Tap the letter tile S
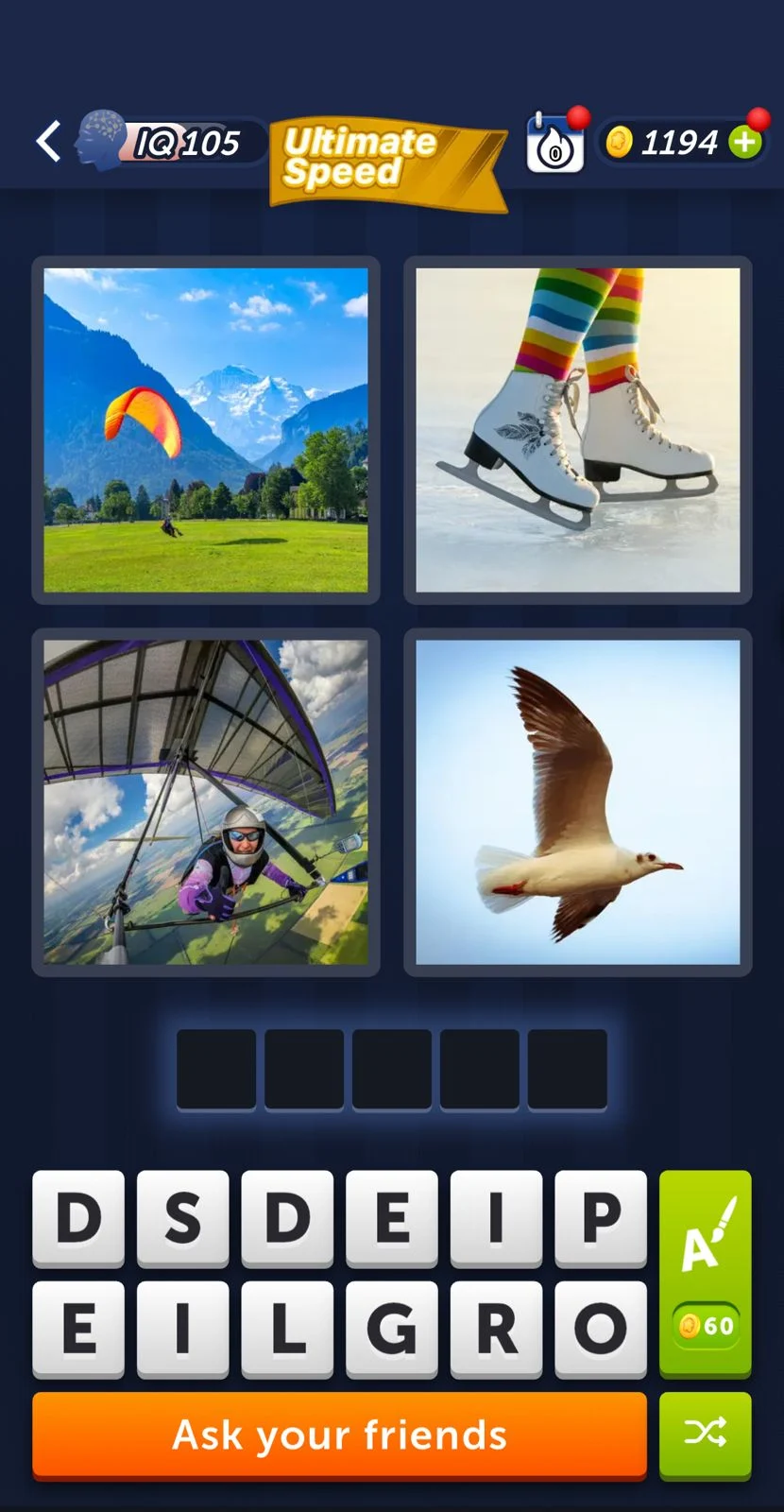The image size is (784, 1512). 182,1218
